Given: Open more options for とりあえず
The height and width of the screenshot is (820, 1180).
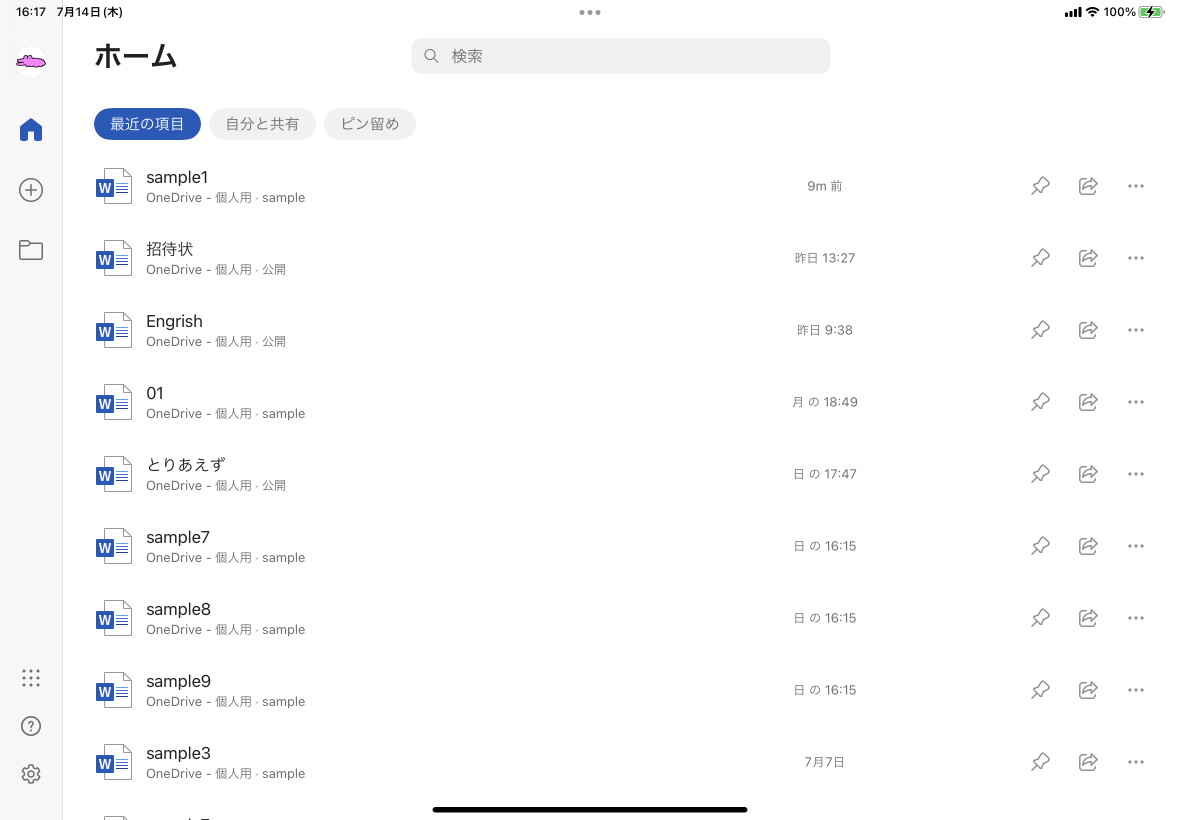Looking at the screenshot, I should coord(1135,474).
